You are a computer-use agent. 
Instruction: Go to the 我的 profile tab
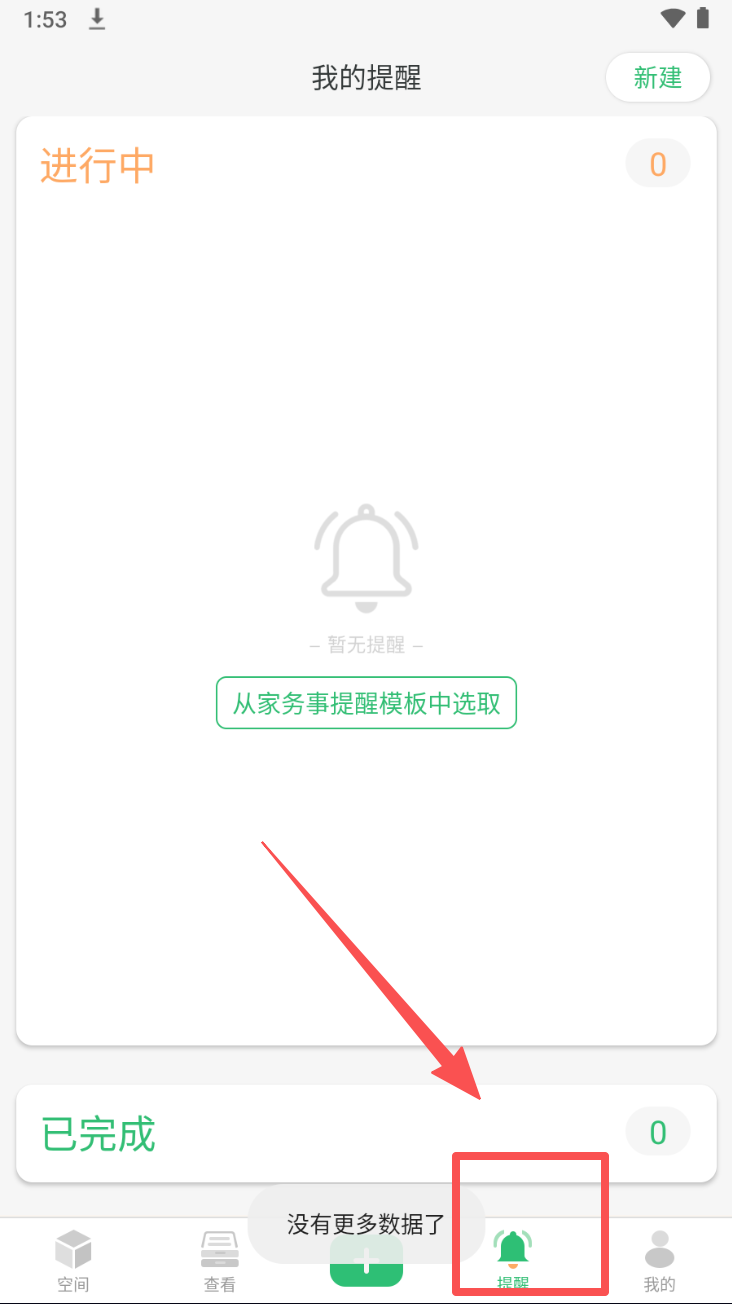click(659, 1260)
